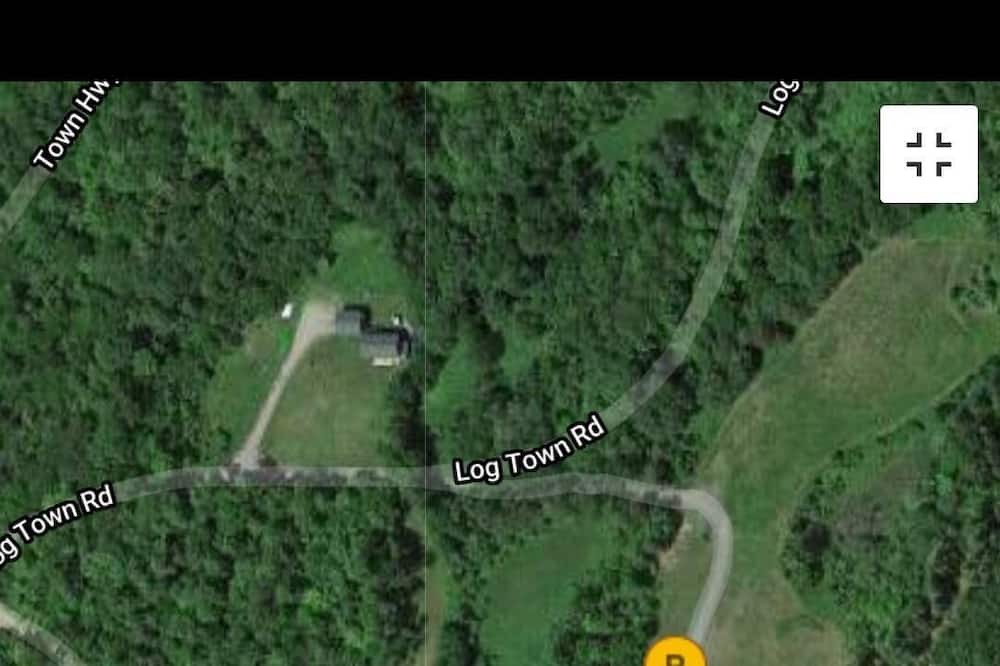Tap the yellow B map marker

pos(675,654)
